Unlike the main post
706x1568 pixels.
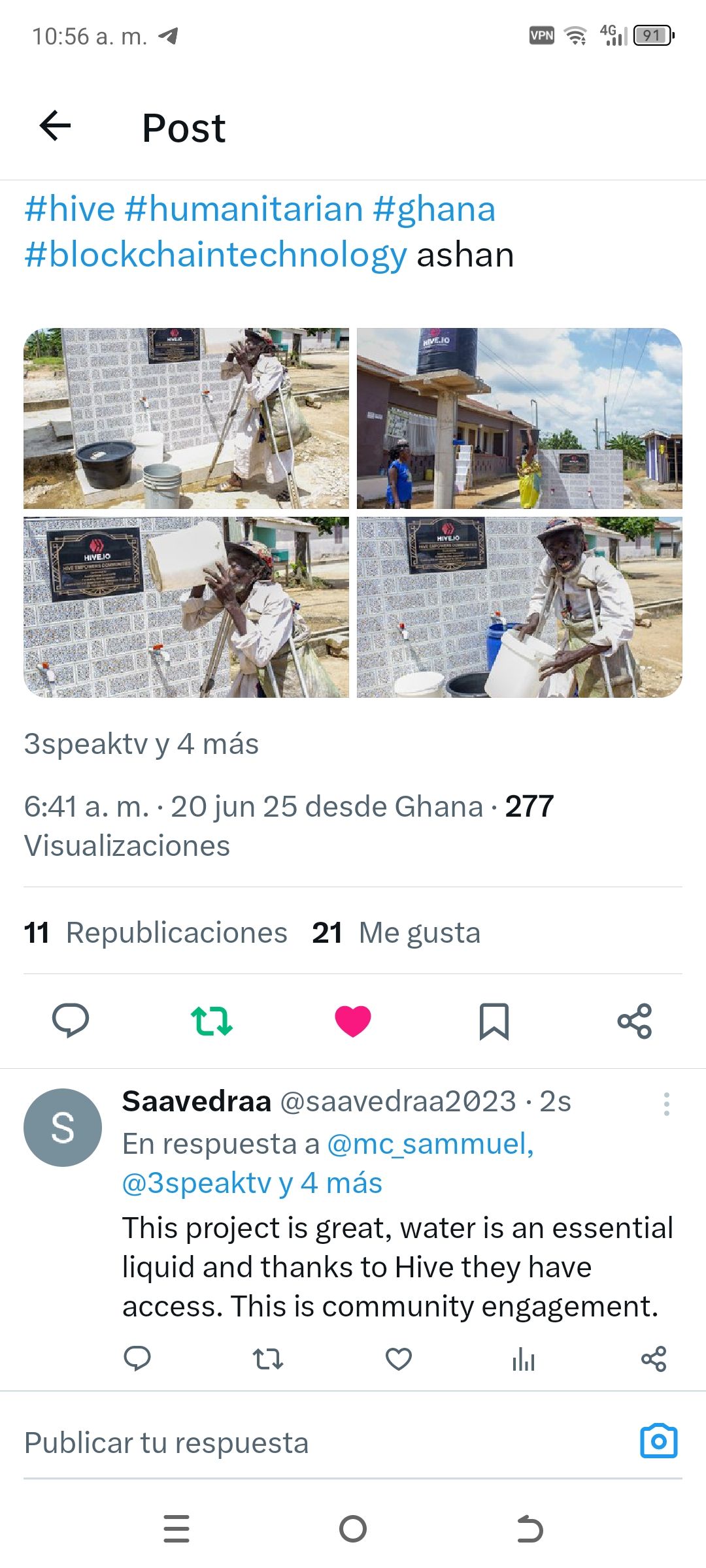tap(353, 1021)
